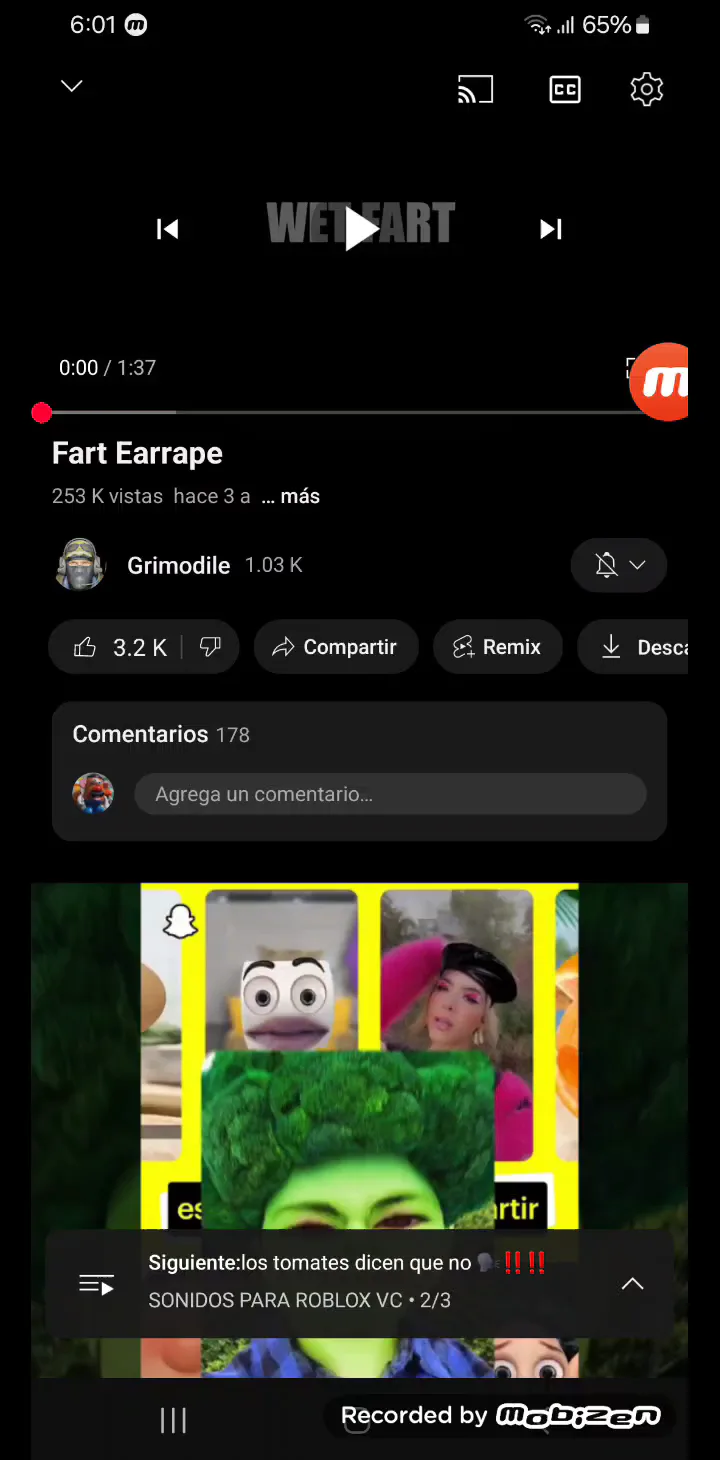This screenshot has height=1460, width=720.
Task: Minimize the video player with the down chevron
Action: (x=72, y=87)
